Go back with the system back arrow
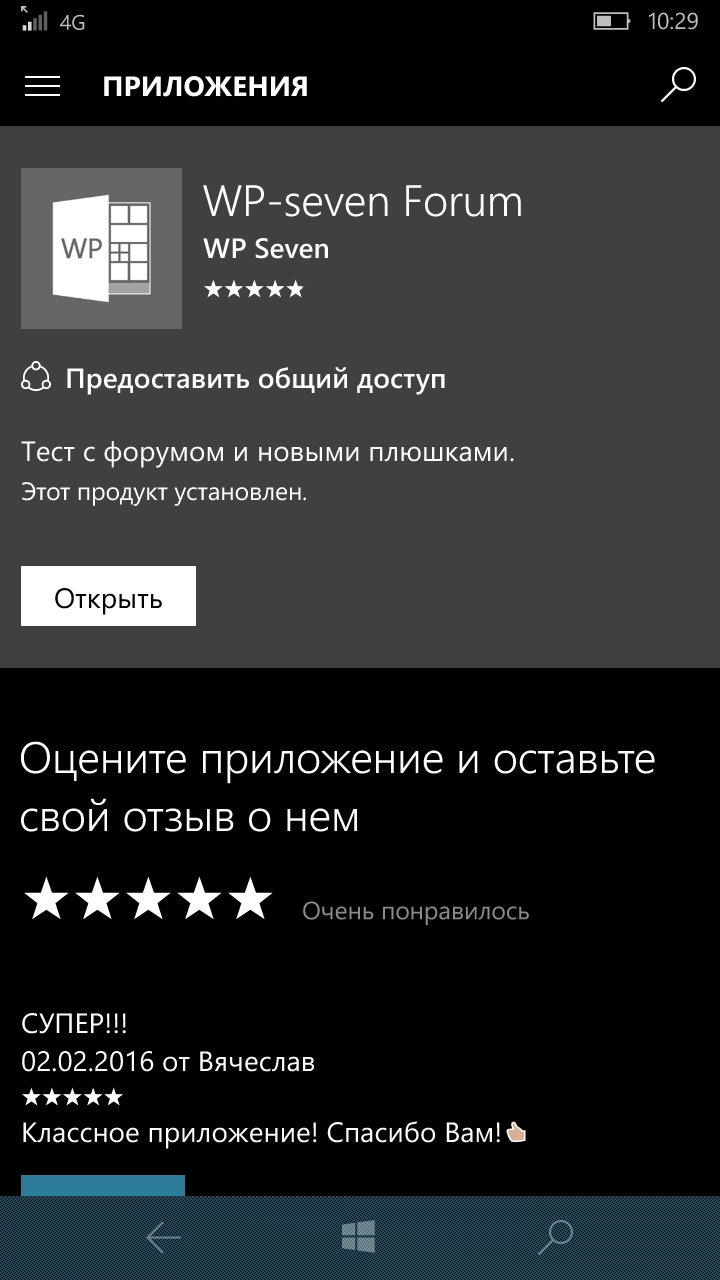This screenshot has height=1280, width=720. coord(163,1237)
